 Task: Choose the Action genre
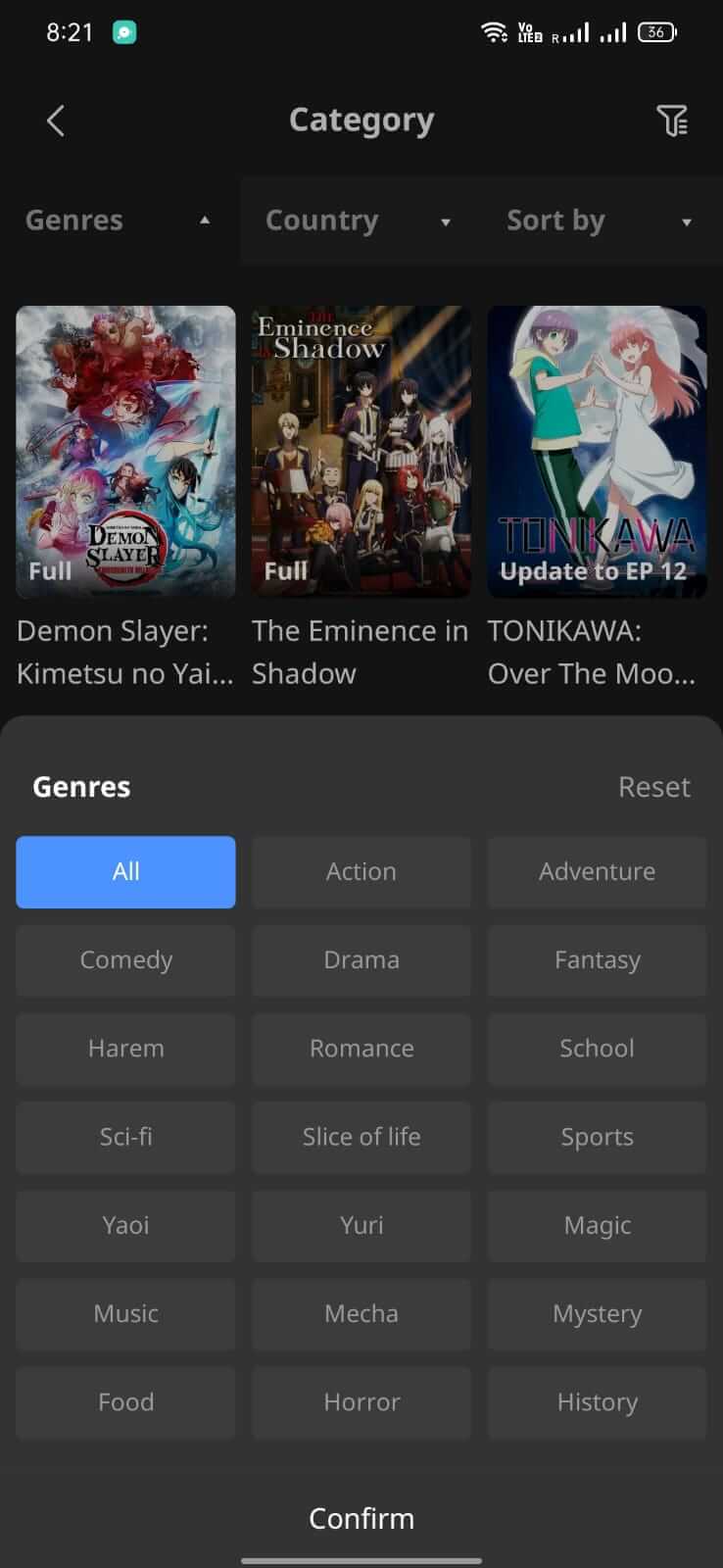361,872
